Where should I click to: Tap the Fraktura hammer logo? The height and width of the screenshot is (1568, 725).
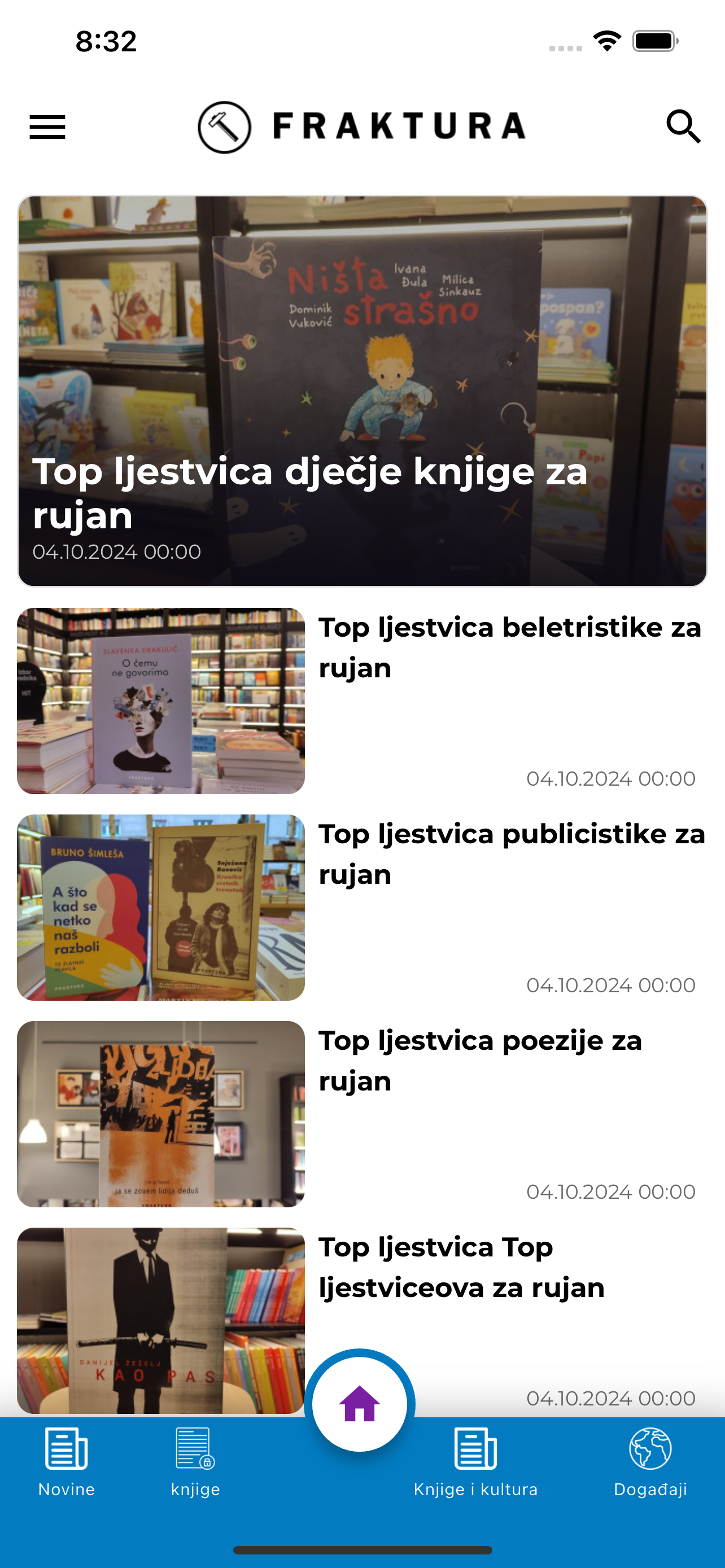pyautogui.click(x=225, y=127)
